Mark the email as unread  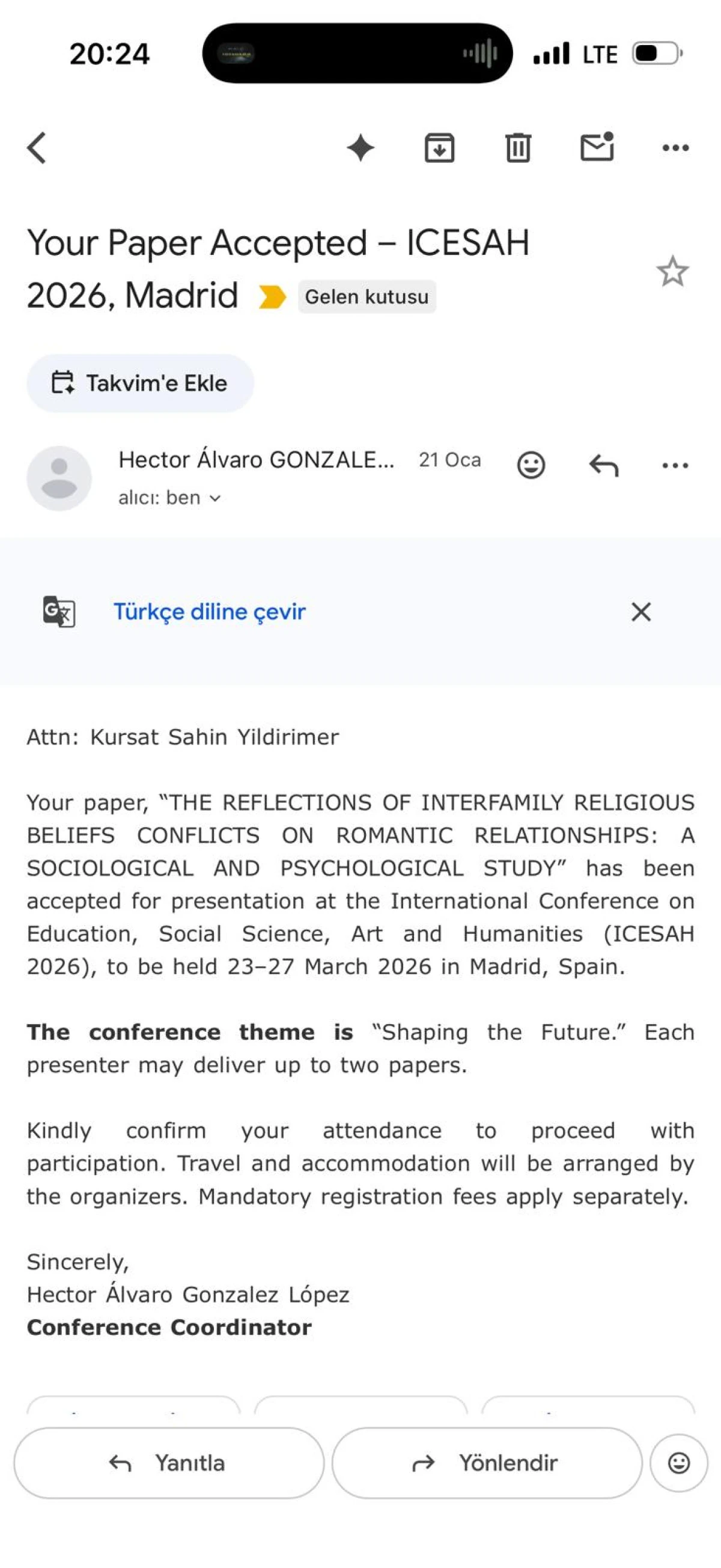coord(597,147)
